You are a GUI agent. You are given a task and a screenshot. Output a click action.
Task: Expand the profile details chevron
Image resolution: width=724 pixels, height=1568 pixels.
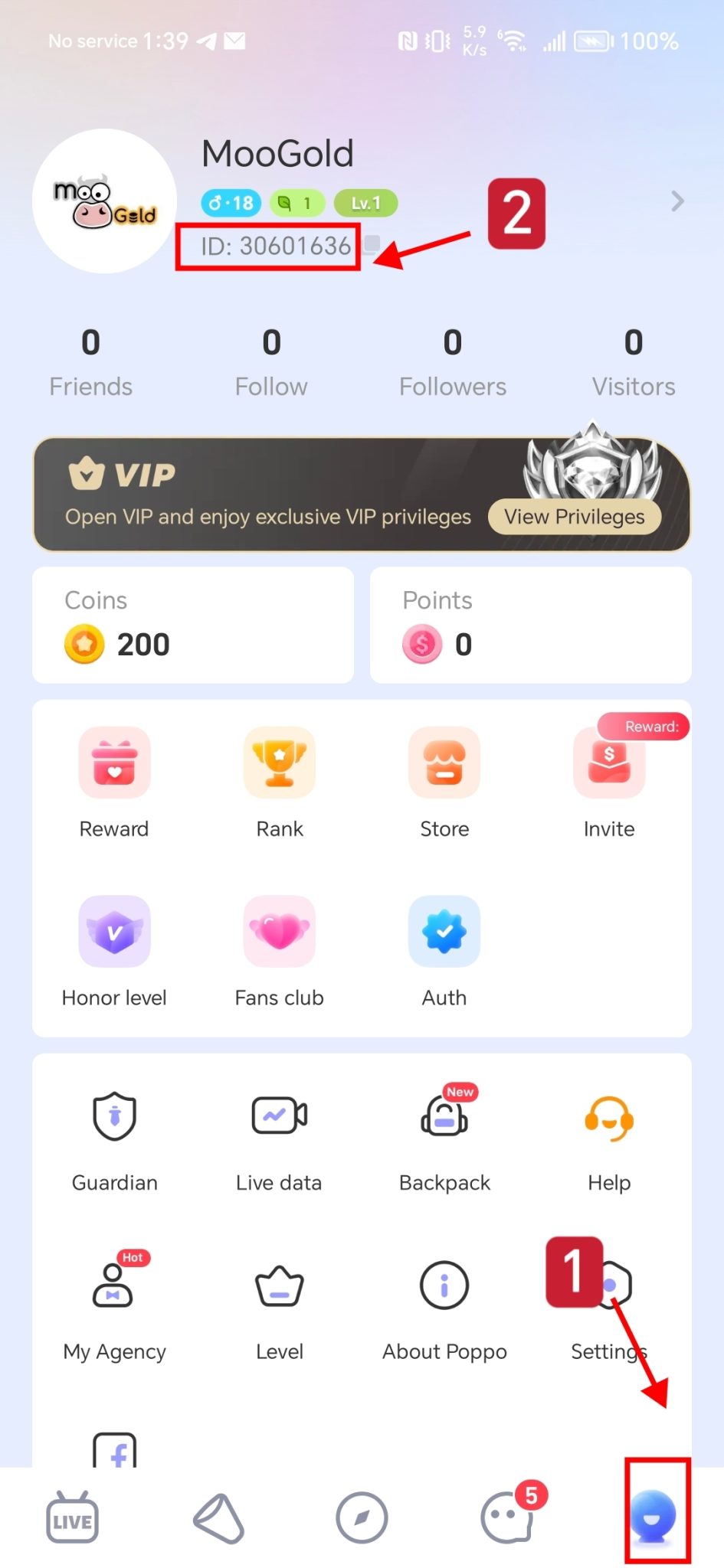coord(677,201)
